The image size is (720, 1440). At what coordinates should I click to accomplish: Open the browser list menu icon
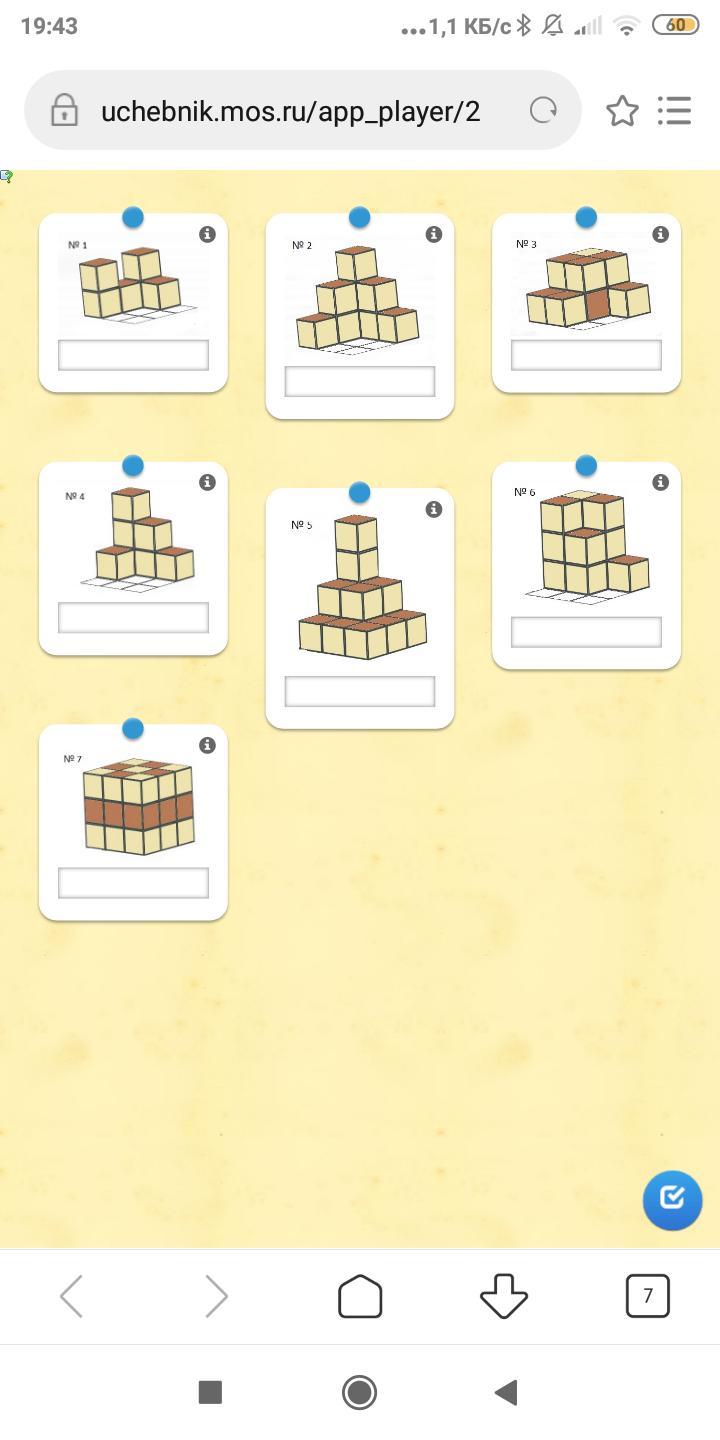(675, 110)
